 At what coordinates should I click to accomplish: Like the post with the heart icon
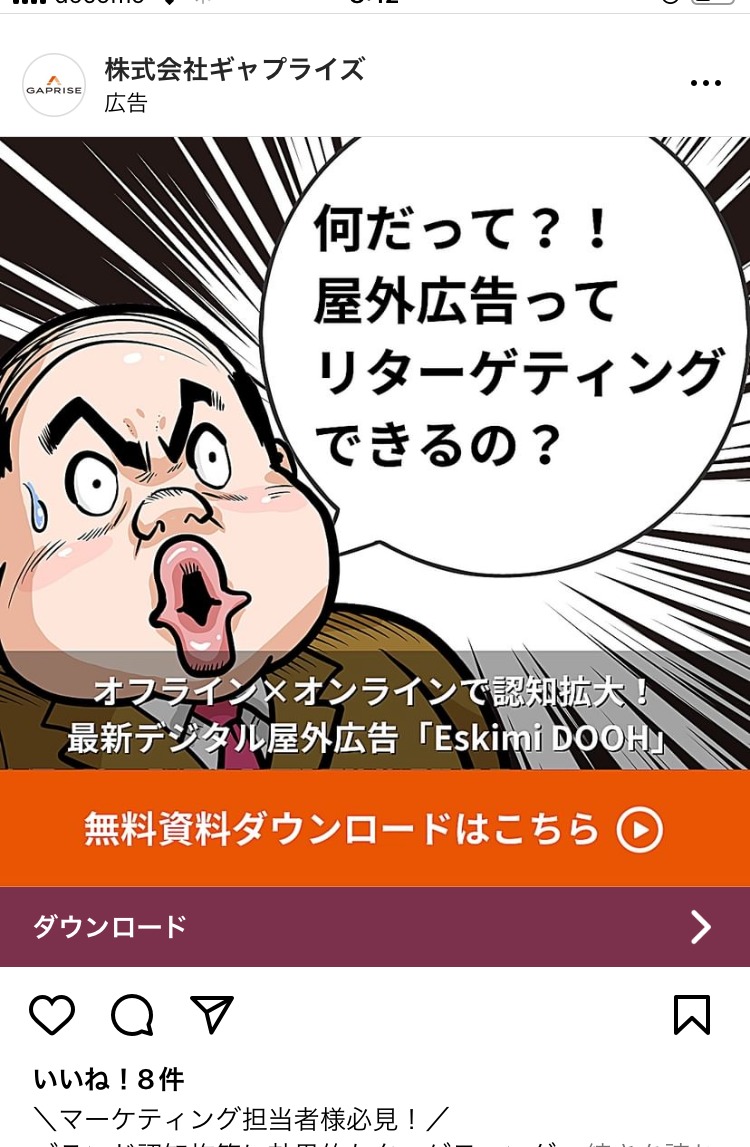[52, 1015]
